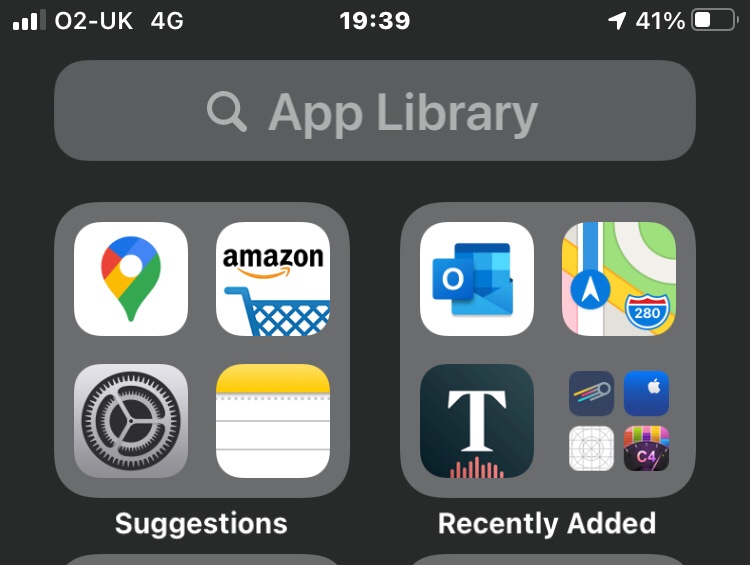Viewport: 750px width, 565px height.
Task: Launch Google Maps from Suggestions
Action: (x=131, y=278)
